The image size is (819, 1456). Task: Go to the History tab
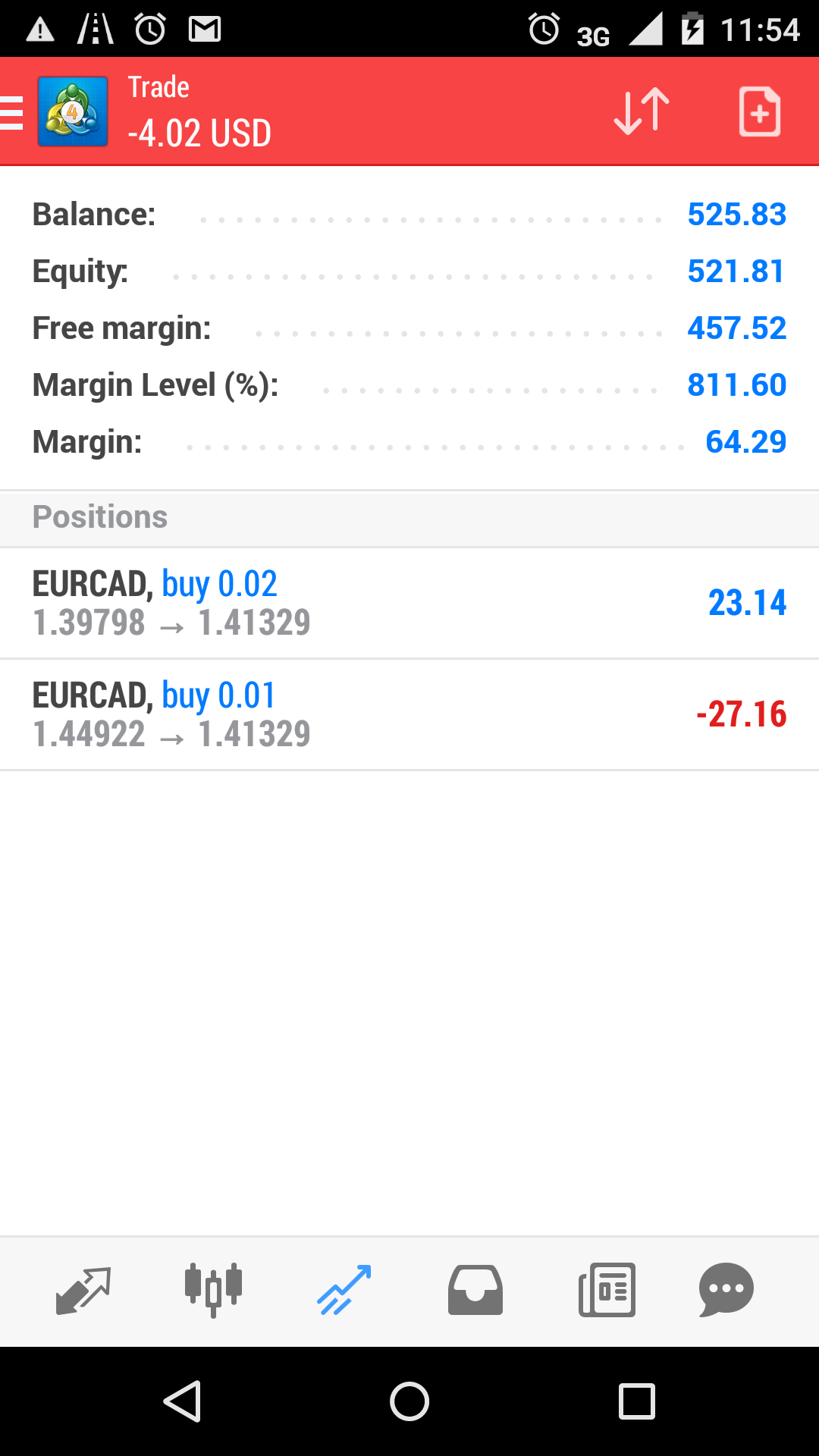pos(475,1290)
